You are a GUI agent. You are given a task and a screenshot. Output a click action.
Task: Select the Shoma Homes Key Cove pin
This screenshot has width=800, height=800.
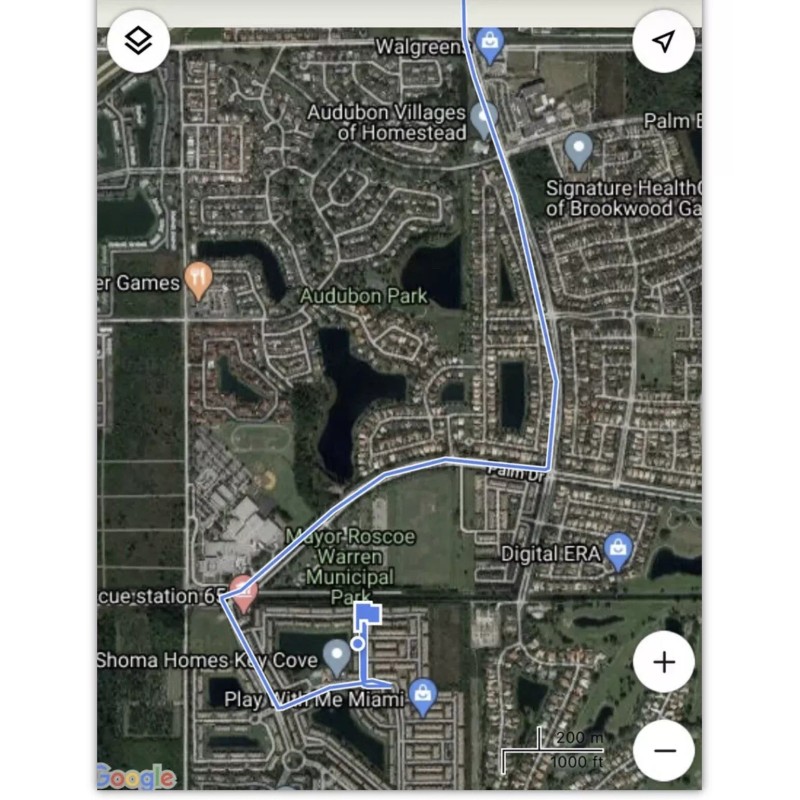[338, 656]
